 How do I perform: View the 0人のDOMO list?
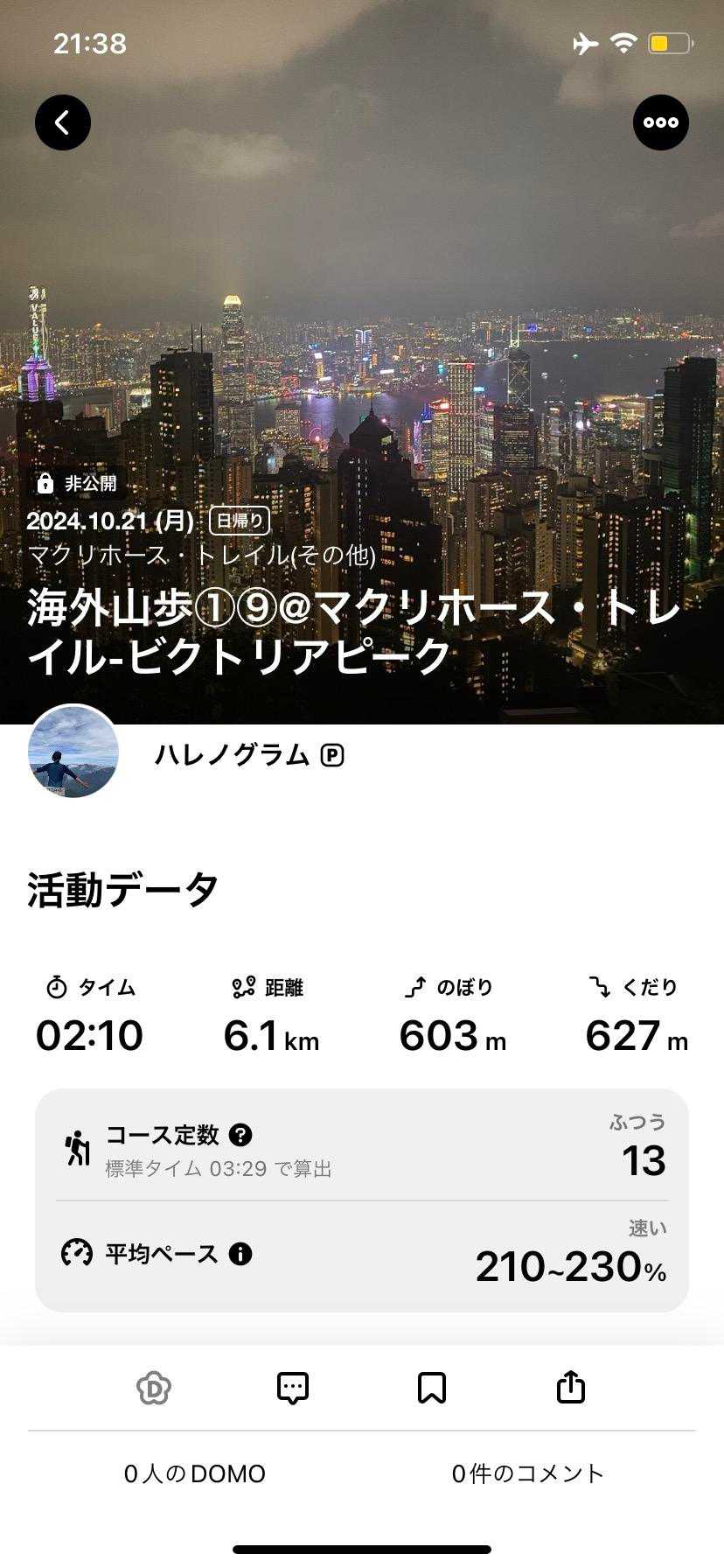195,1473
